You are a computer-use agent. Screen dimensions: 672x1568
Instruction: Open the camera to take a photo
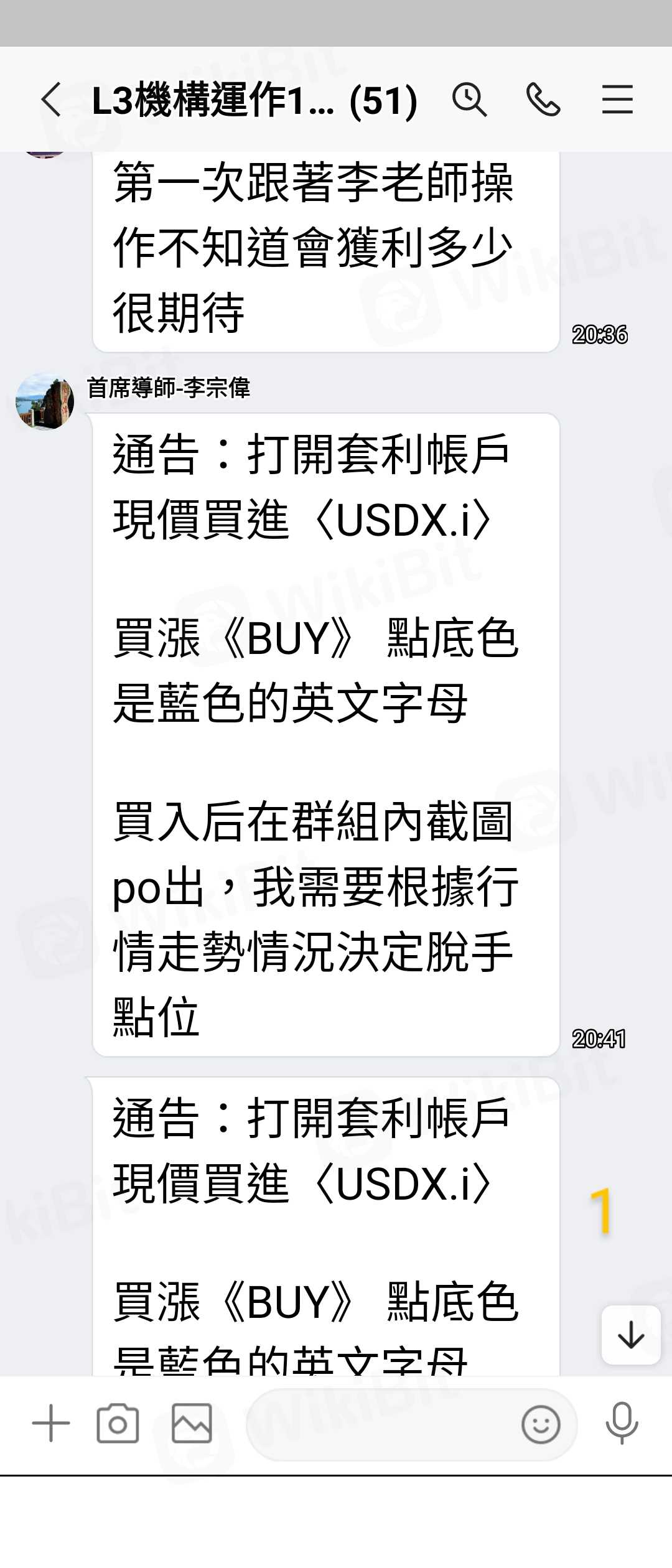(118, 1423)
